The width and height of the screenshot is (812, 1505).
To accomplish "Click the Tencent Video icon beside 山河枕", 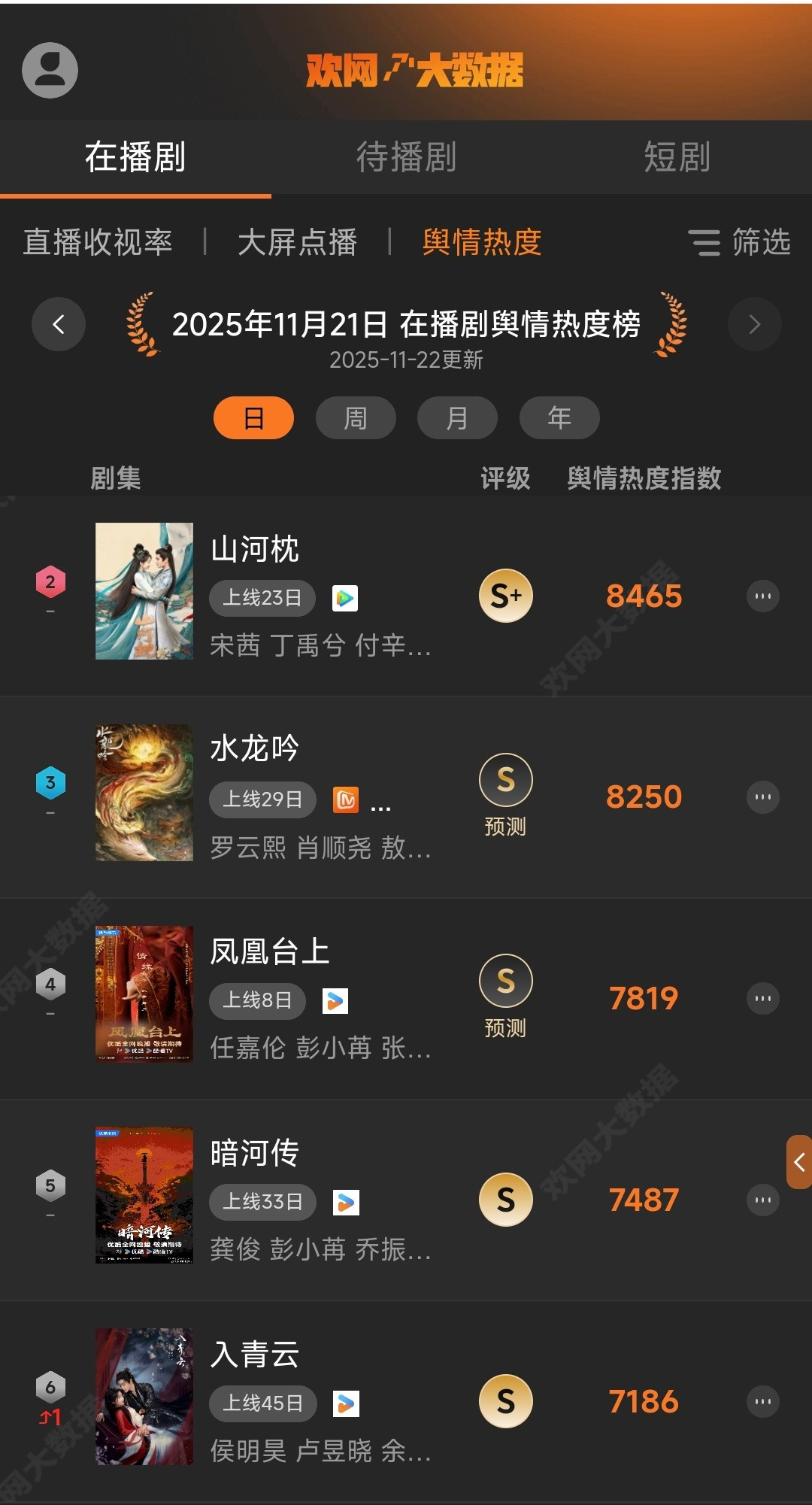I will 345,598.
